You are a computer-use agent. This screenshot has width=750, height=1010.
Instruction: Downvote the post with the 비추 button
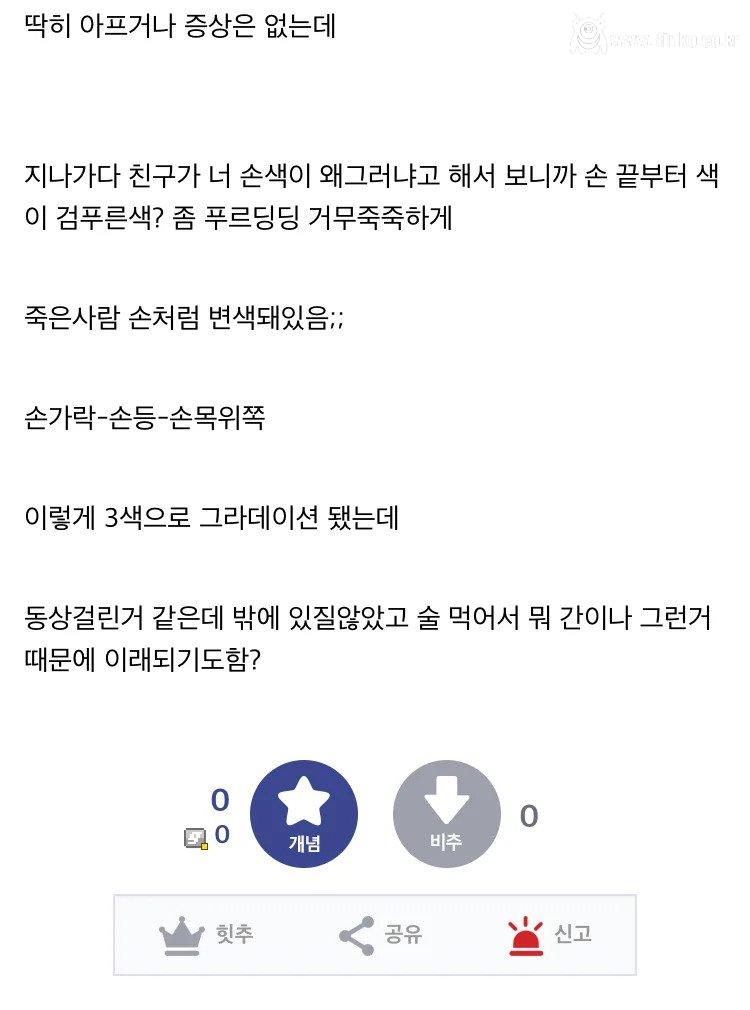[x=446, y=814]
